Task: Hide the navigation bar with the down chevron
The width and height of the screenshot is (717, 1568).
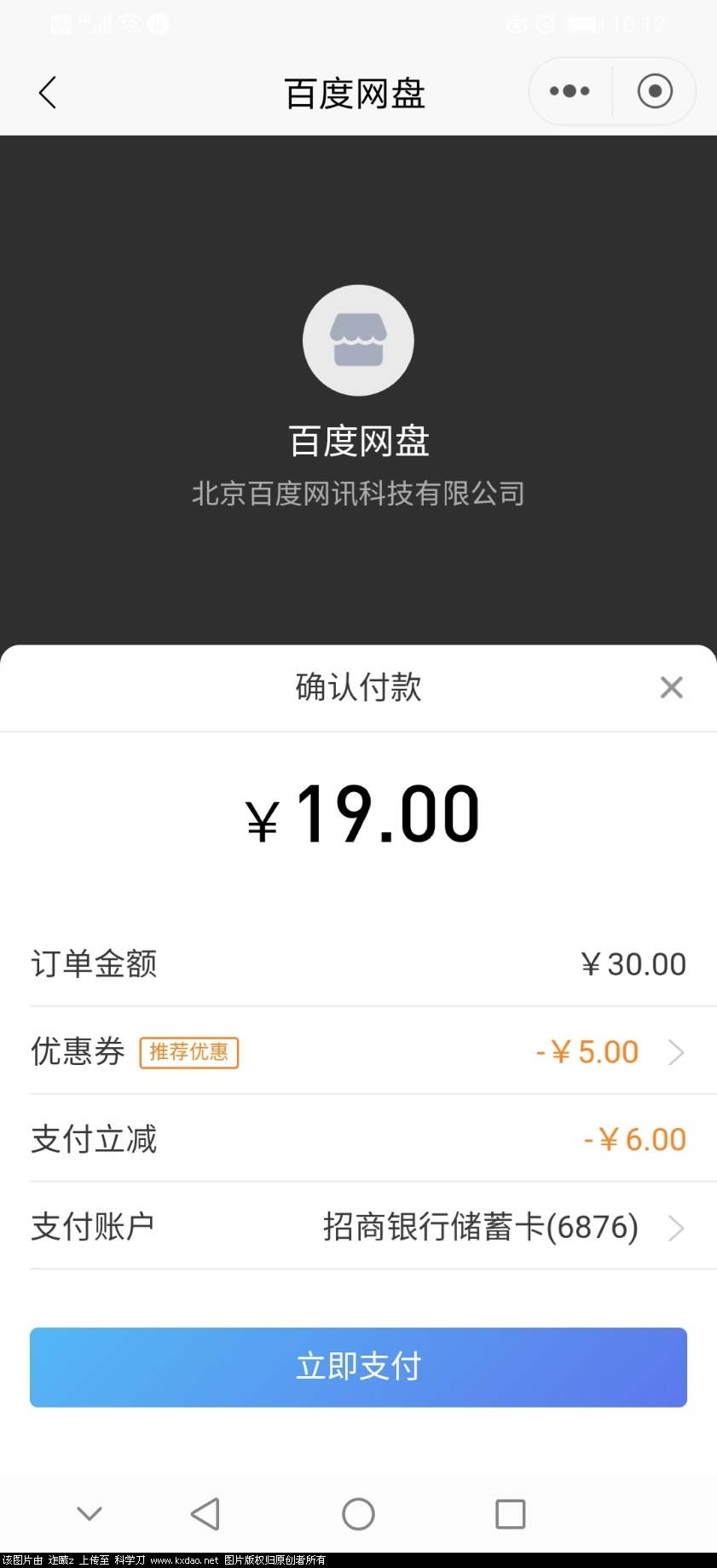Action: pyautogui.click(x=90, y=1514)
